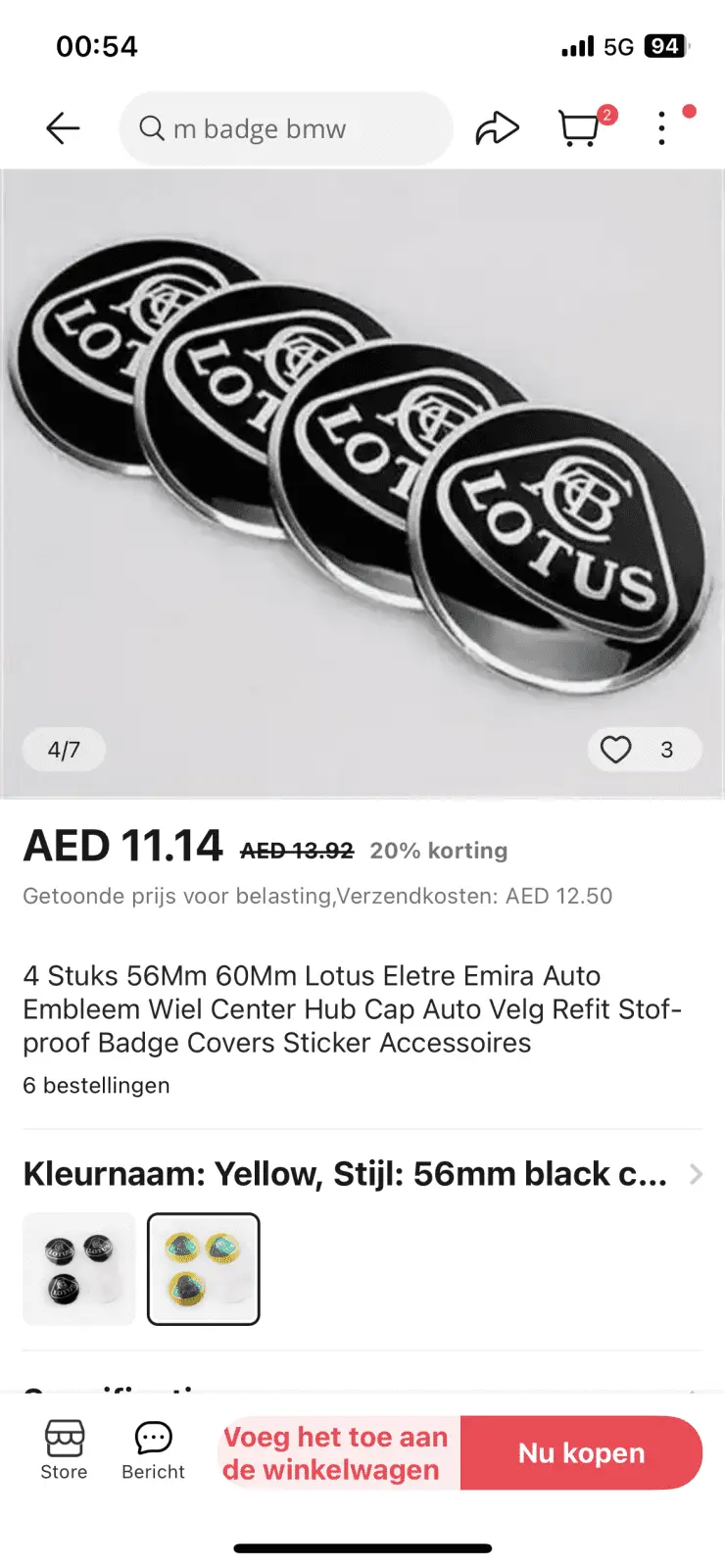This screenshot has width=725, height=1568.
Task: Expand the Kleurnaam and Stijl options
Action: pyautogui.click(x=695, y=1174)
